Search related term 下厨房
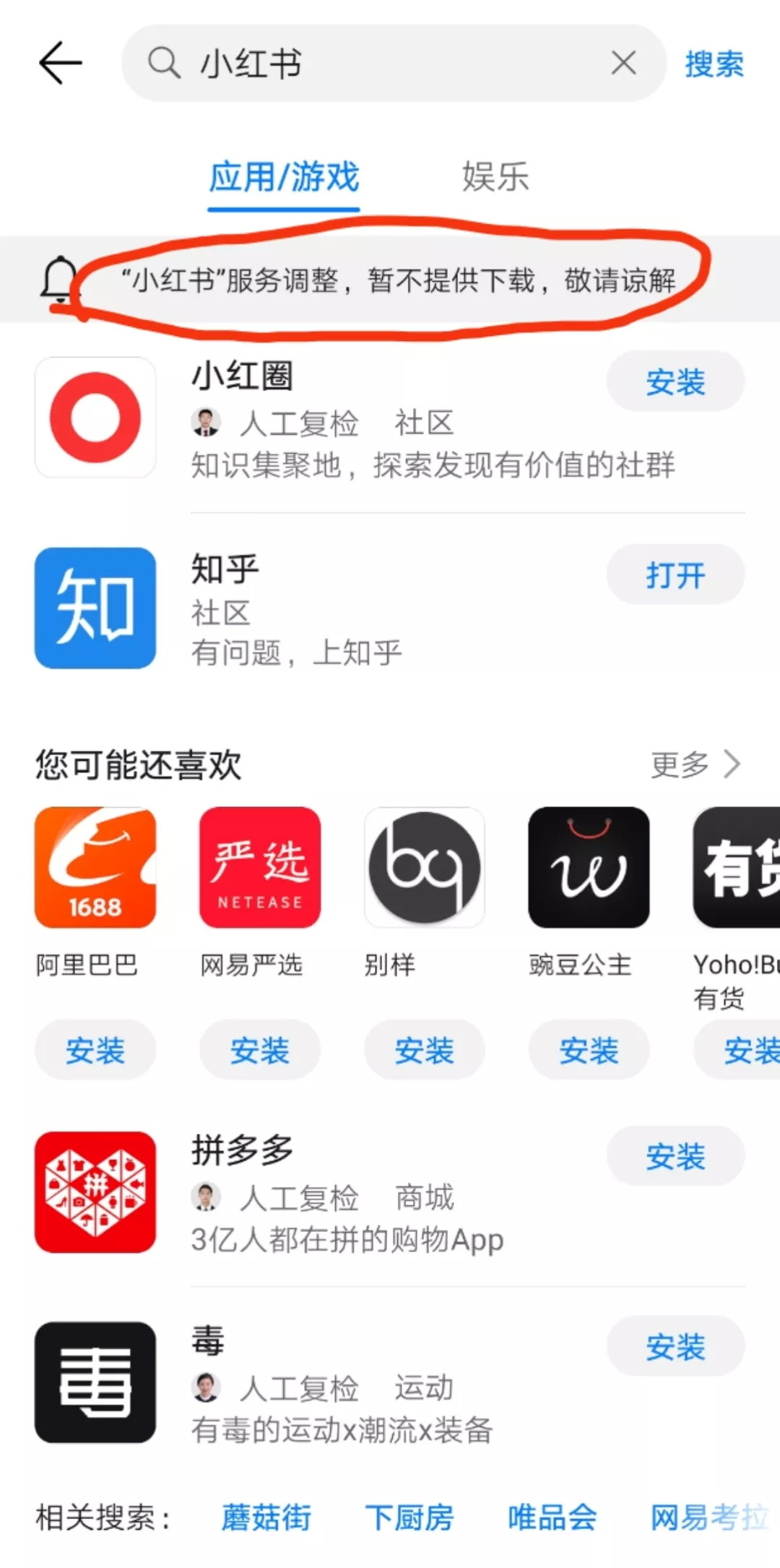Image resolution: width=780 pixels, height=1568 pixels. click(409, 1517)
